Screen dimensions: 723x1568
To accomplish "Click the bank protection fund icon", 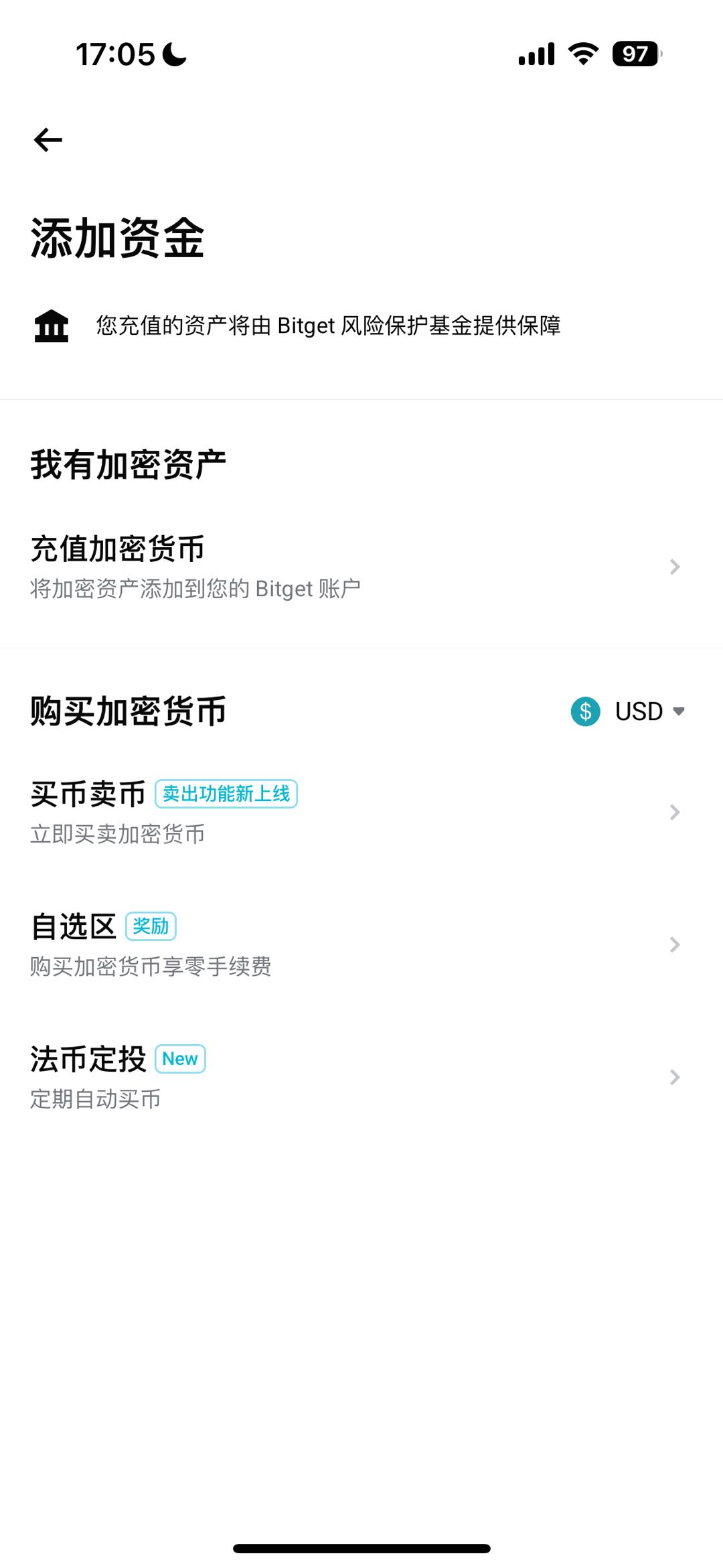I will click(52, 327).
